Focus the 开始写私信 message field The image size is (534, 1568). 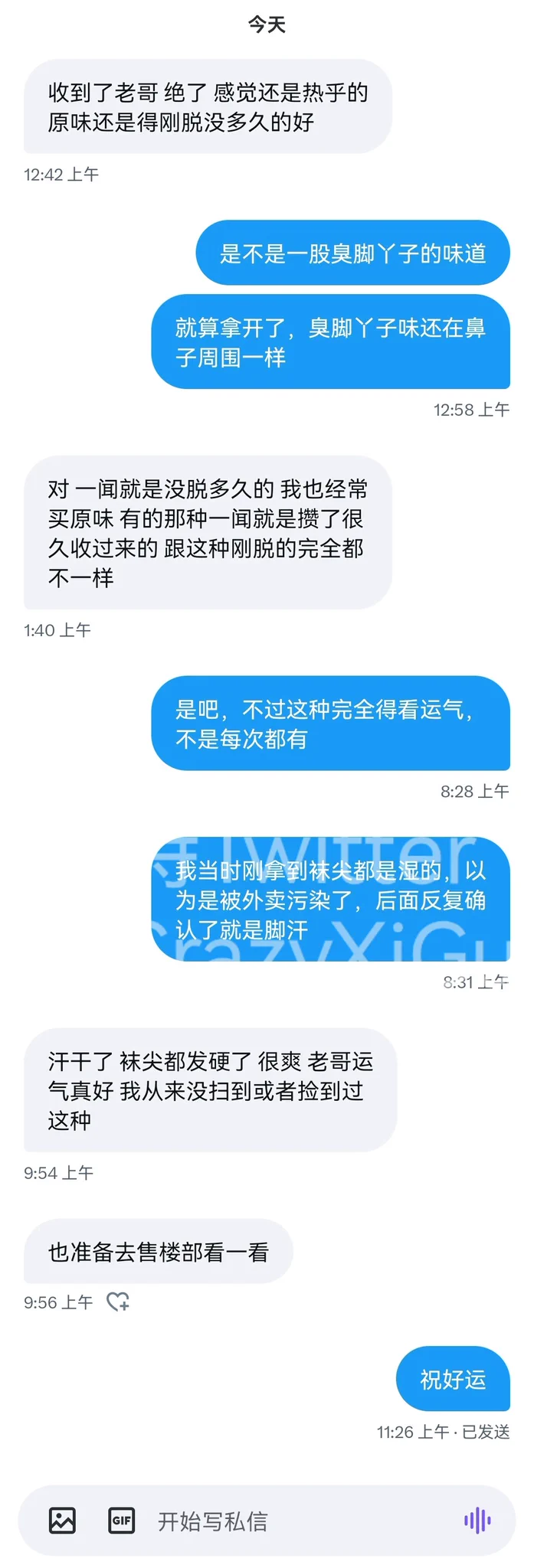(x=291, y=1521)
